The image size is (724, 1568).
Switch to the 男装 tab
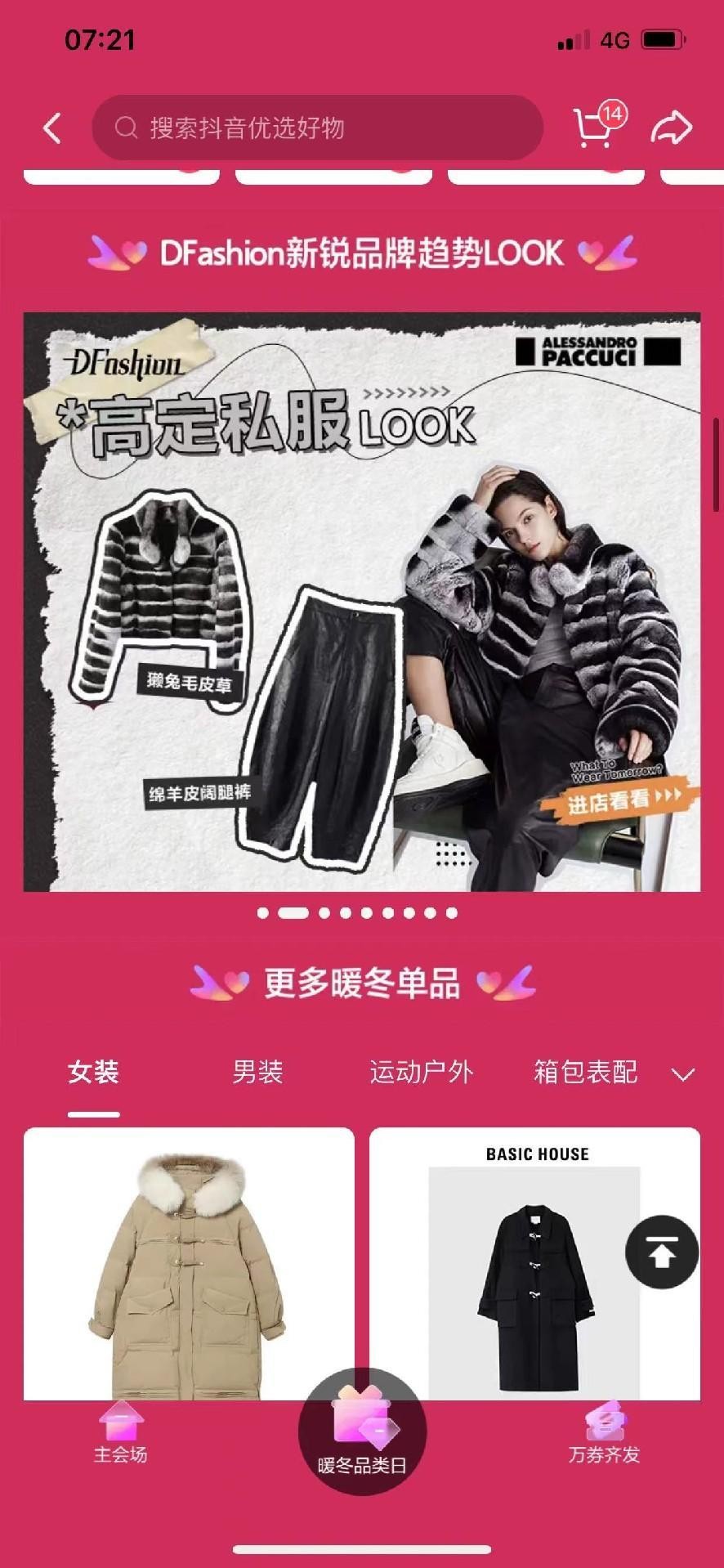(257, 1072)
